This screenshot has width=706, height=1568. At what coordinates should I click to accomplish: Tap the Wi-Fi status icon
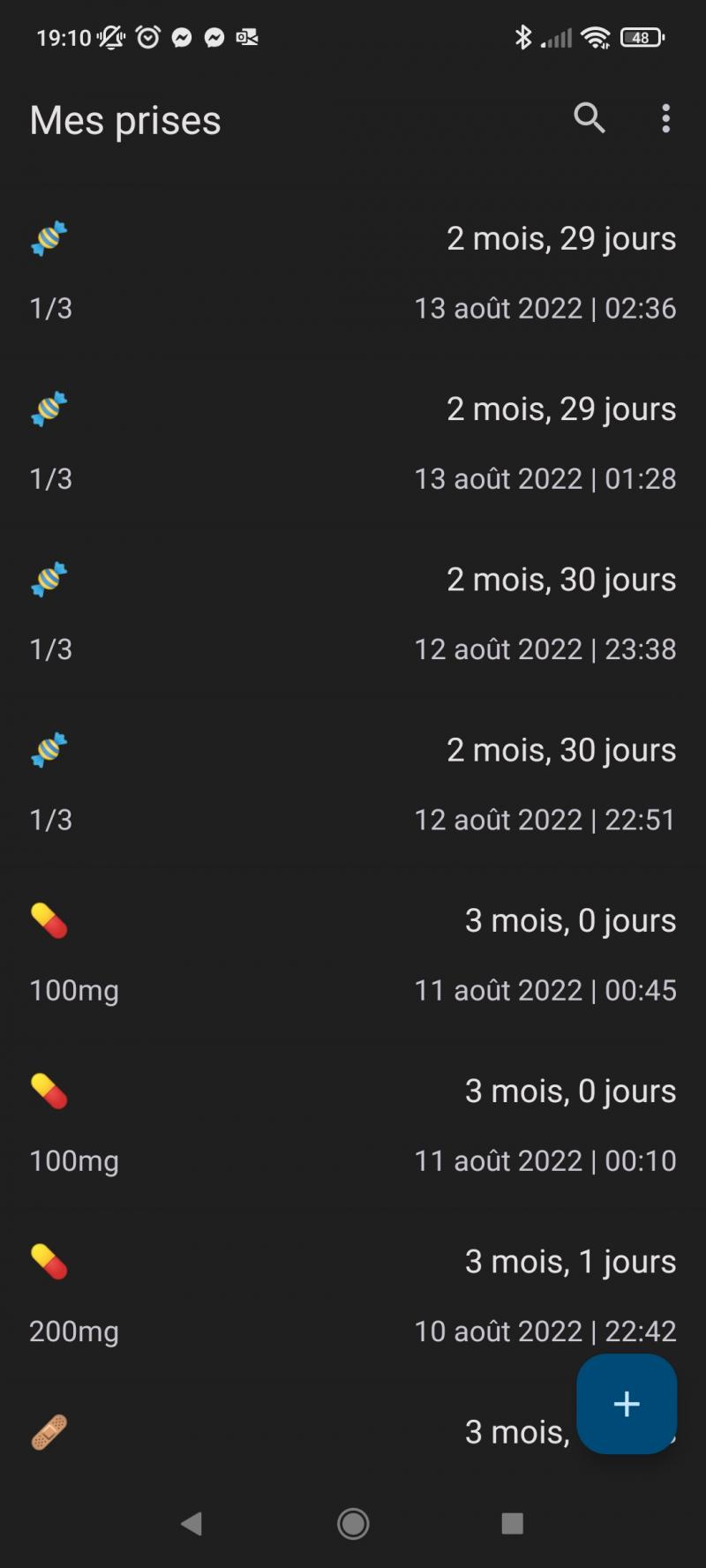pyautogui.click(x=596, y=37)
